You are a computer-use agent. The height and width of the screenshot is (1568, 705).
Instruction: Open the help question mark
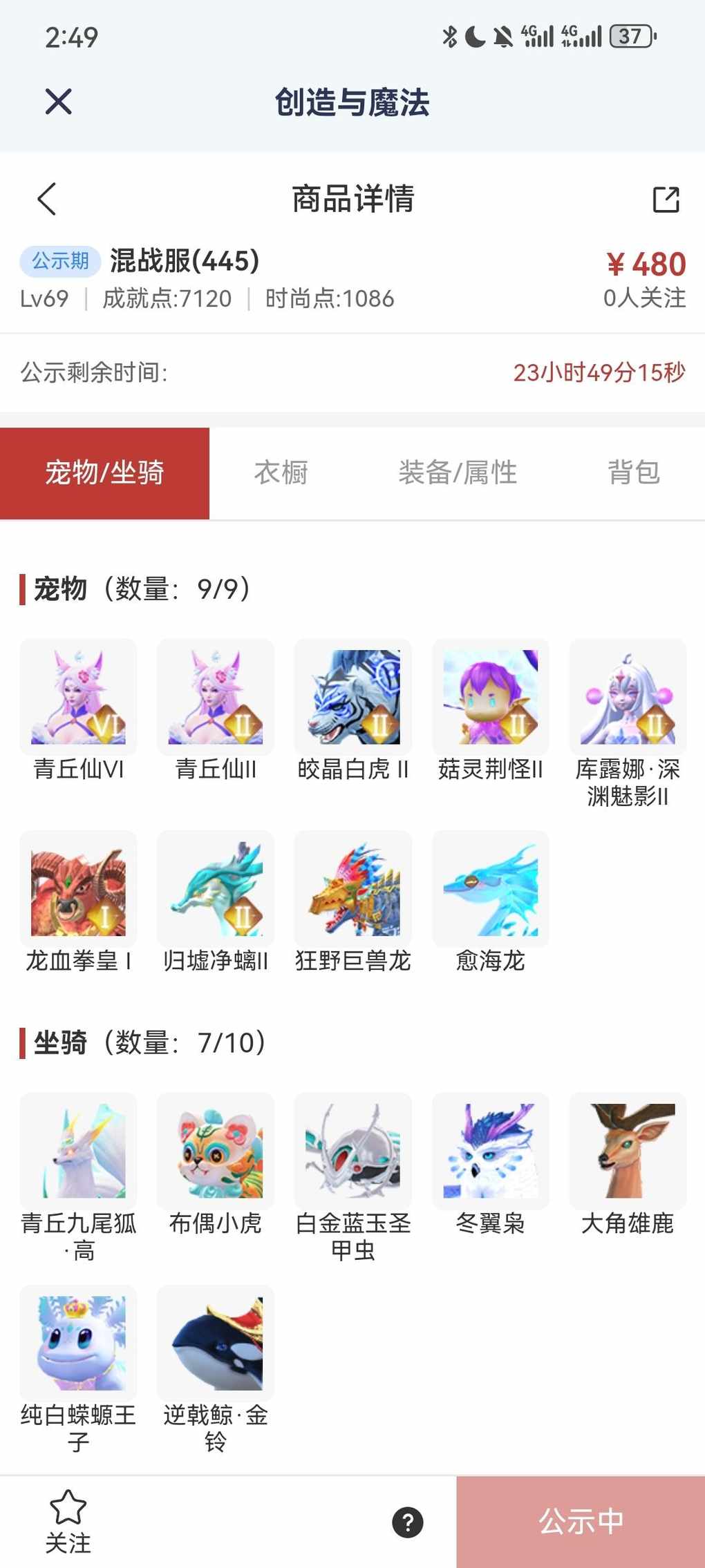408,1522
